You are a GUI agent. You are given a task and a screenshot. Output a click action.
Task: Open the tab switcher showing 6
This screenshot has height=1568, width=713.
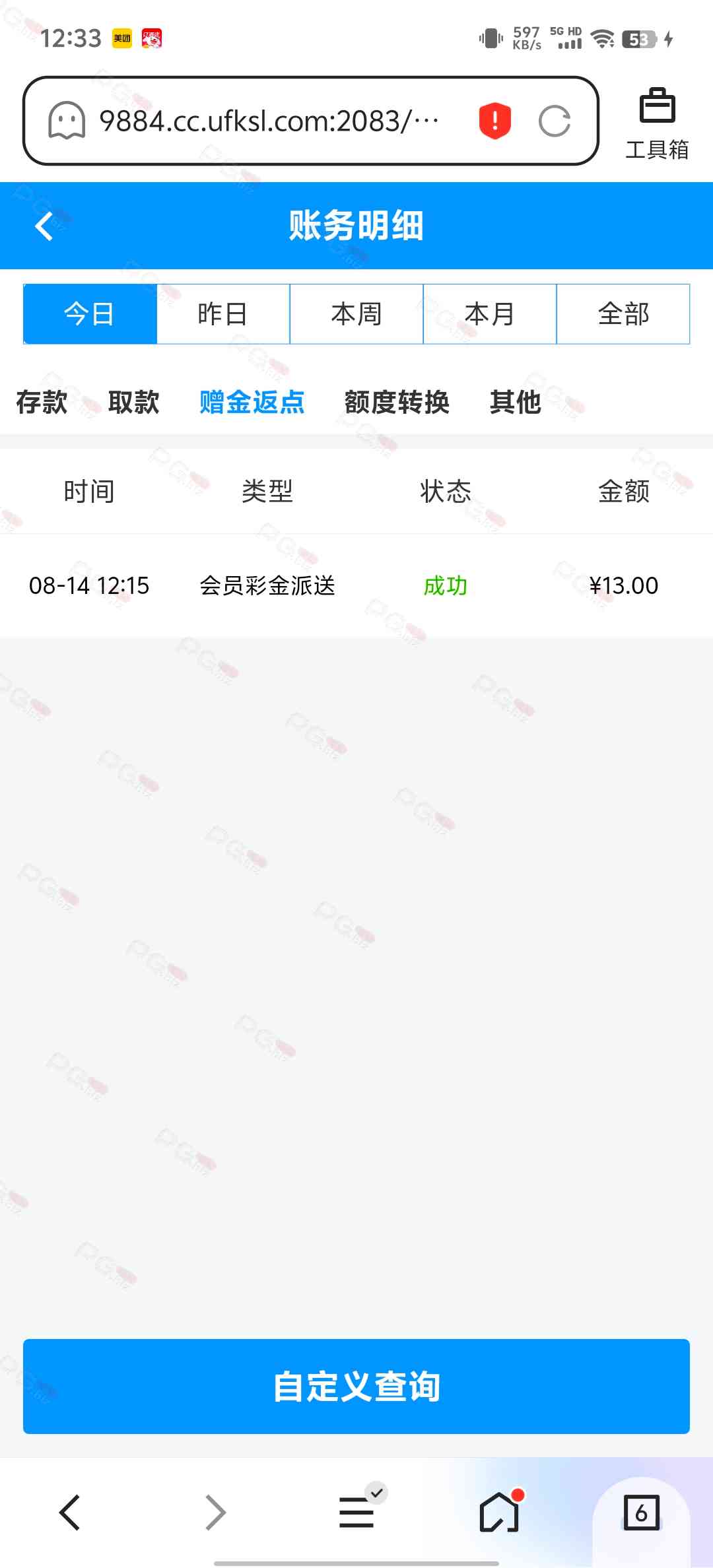pyautogui.click(x=640, y=1512)
